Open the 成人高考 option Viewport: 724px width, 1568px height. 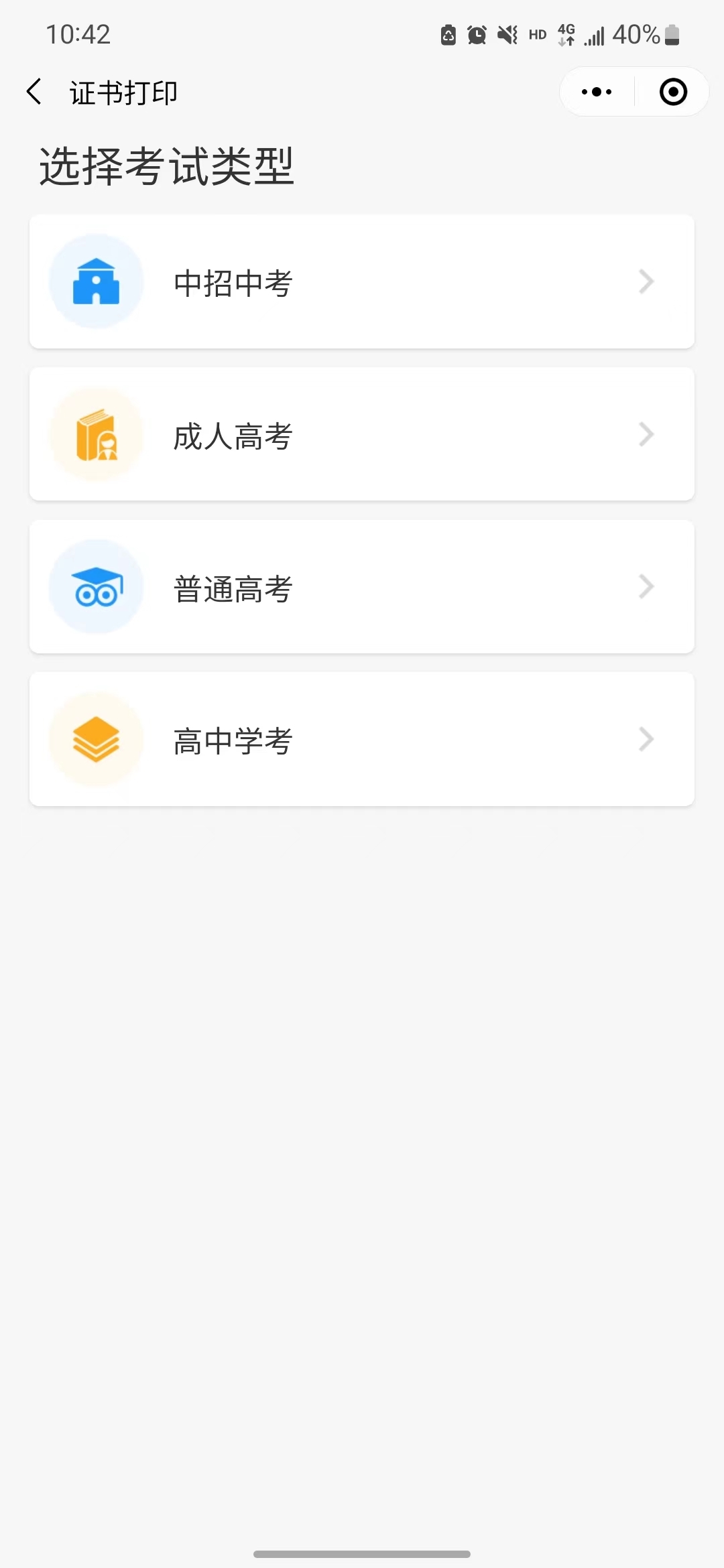pyautogui.click(x=362, y=434)
